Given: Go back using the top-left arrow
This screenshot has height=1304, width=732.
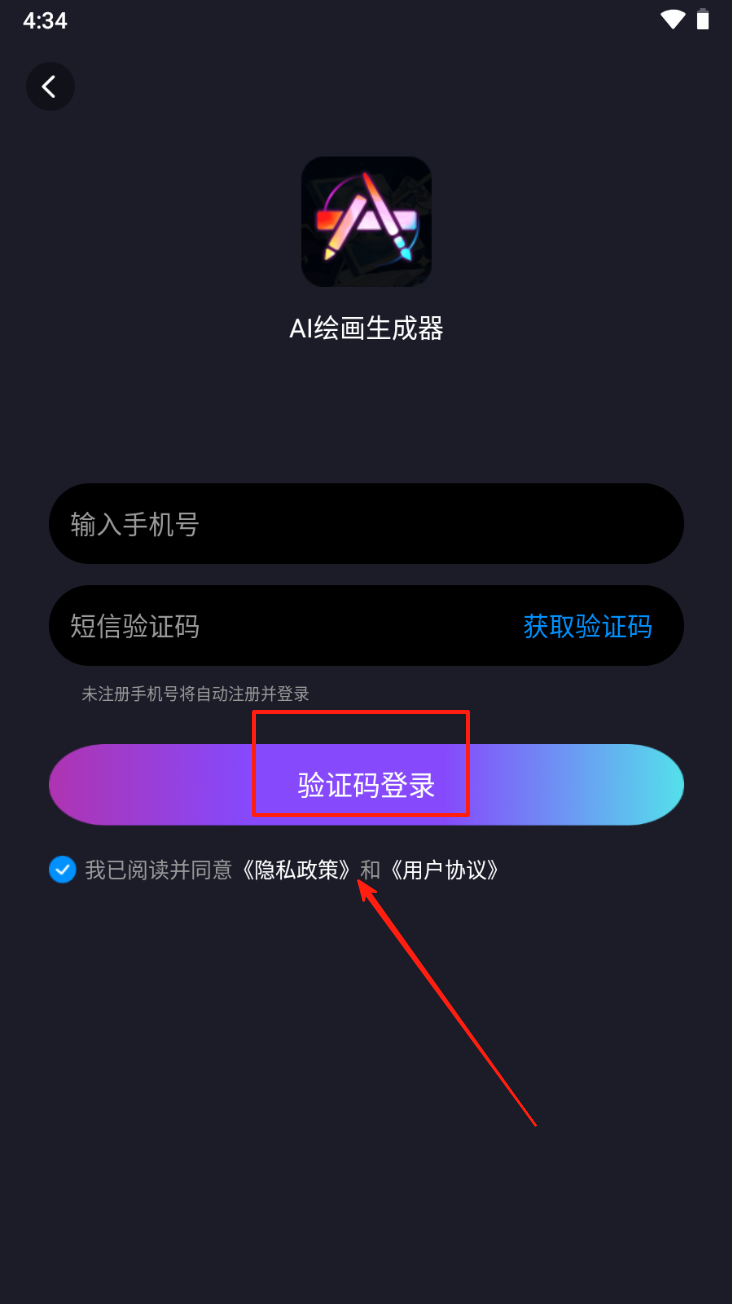Looking at the screenshot, I should point(50,87).
